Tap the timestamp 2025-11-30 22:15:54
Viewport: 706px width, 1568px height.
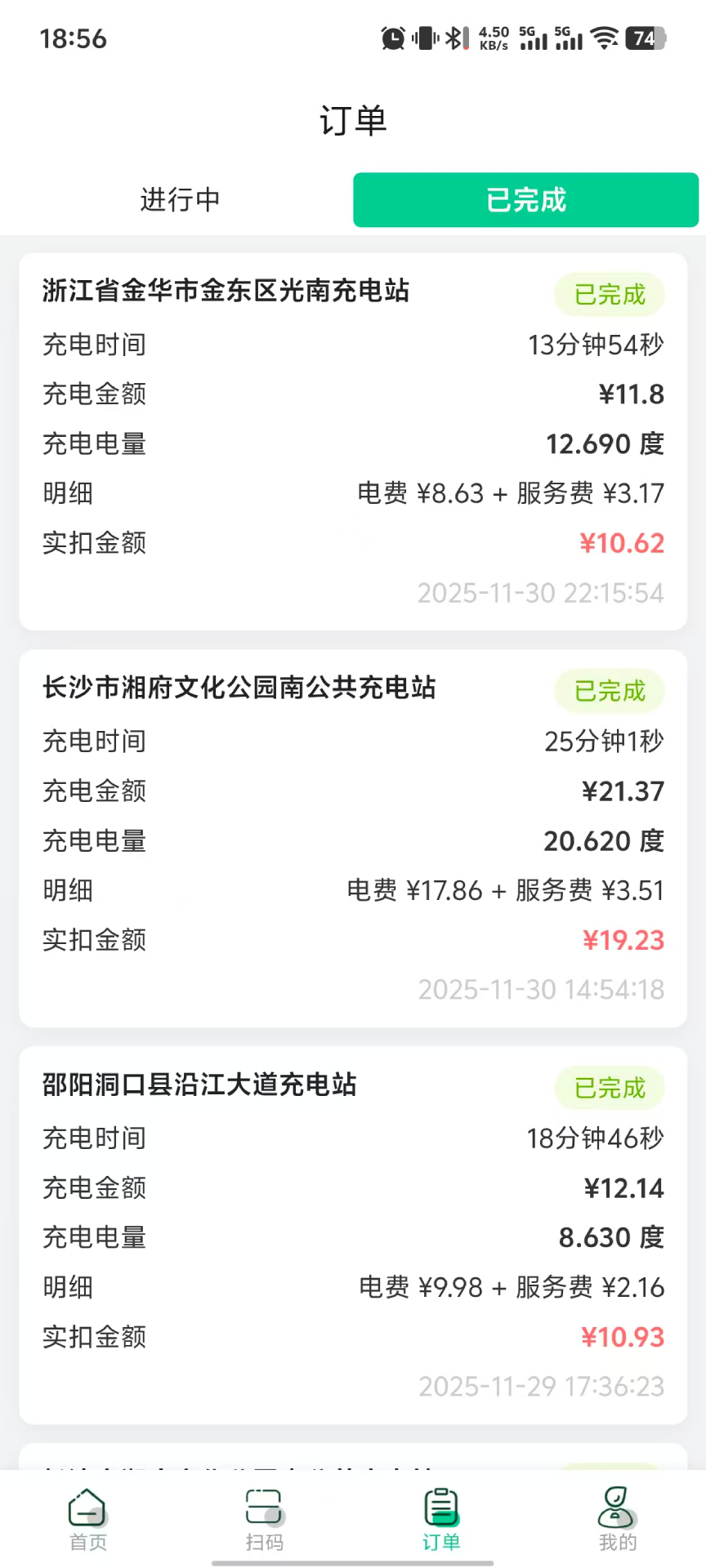click(541, 593)
